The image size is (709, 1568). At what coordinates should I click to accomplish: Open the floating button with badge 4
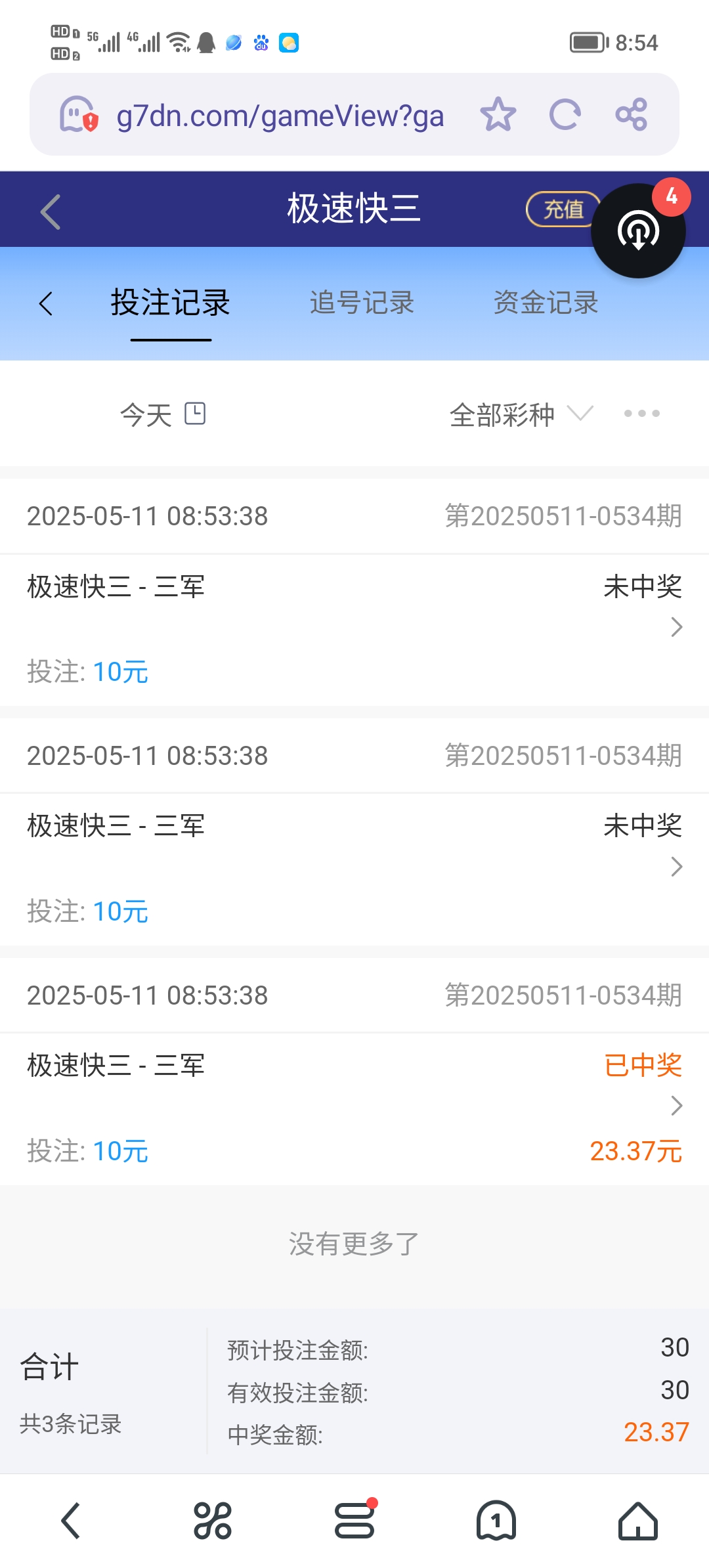638,231
